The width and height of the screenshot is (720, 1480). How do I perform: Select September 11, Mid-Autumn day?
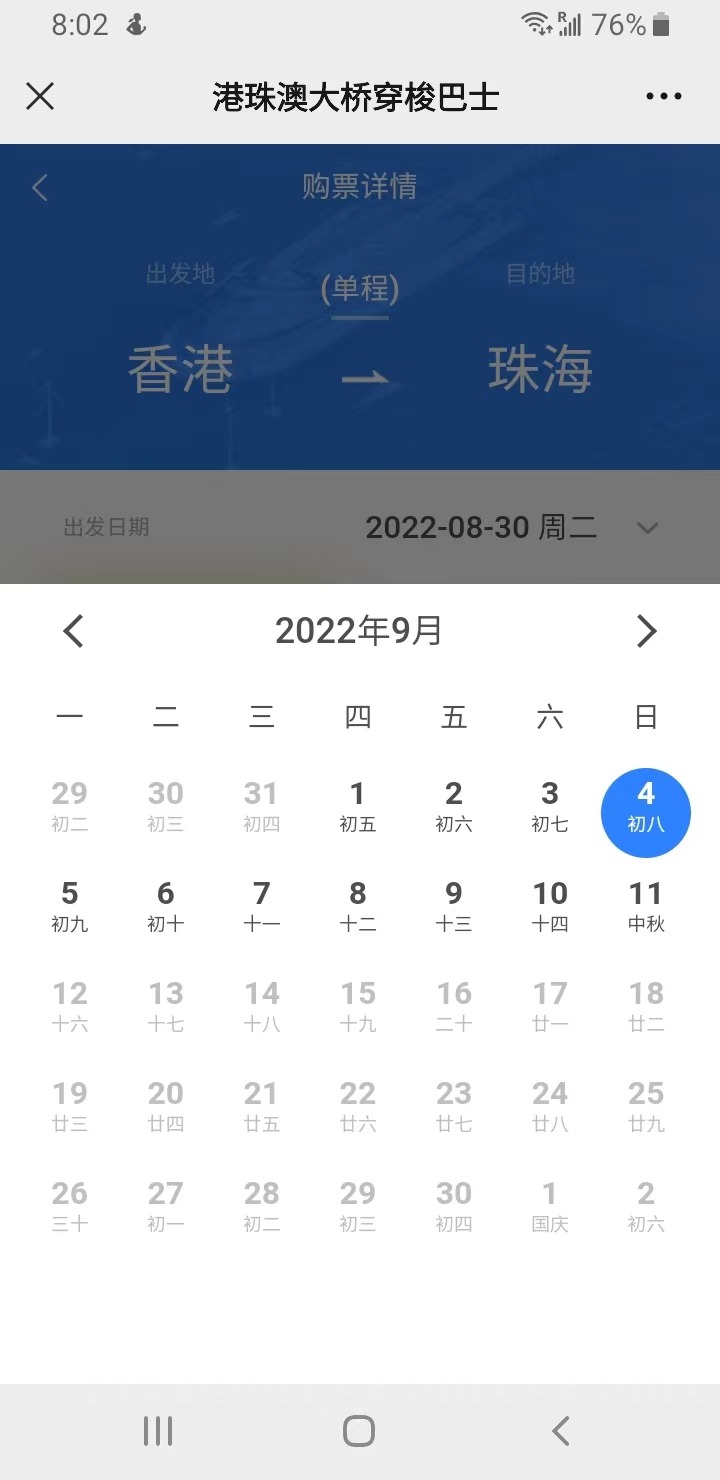(x=646, y=908)
